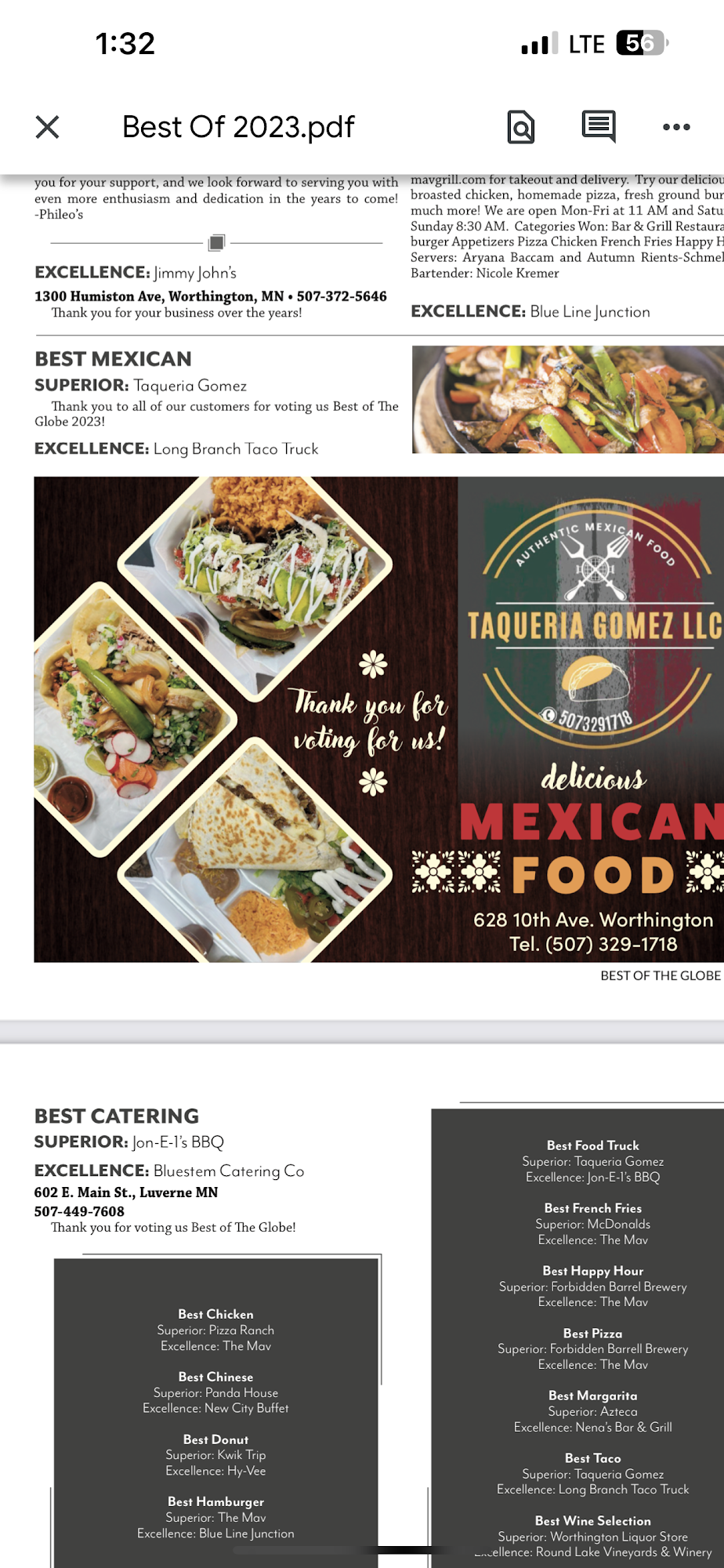Screen dimensions: 724x1568
Task: Tap the clock in the status bar
Action: [x=124, y=44]
